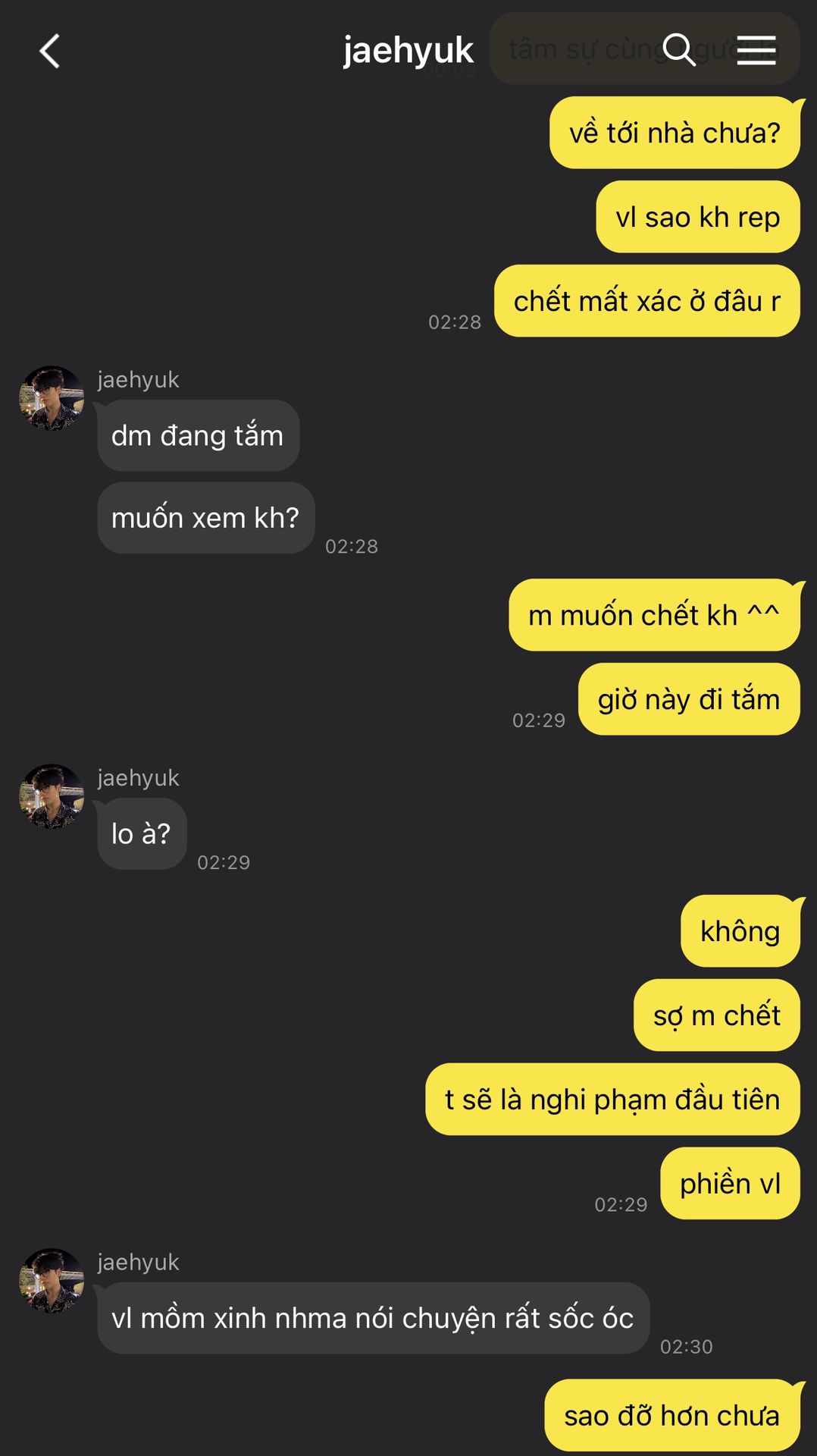Viewport: 817px width, 1456px height.
Task: Go back to the chat list
Action: [x=50, y=52]
